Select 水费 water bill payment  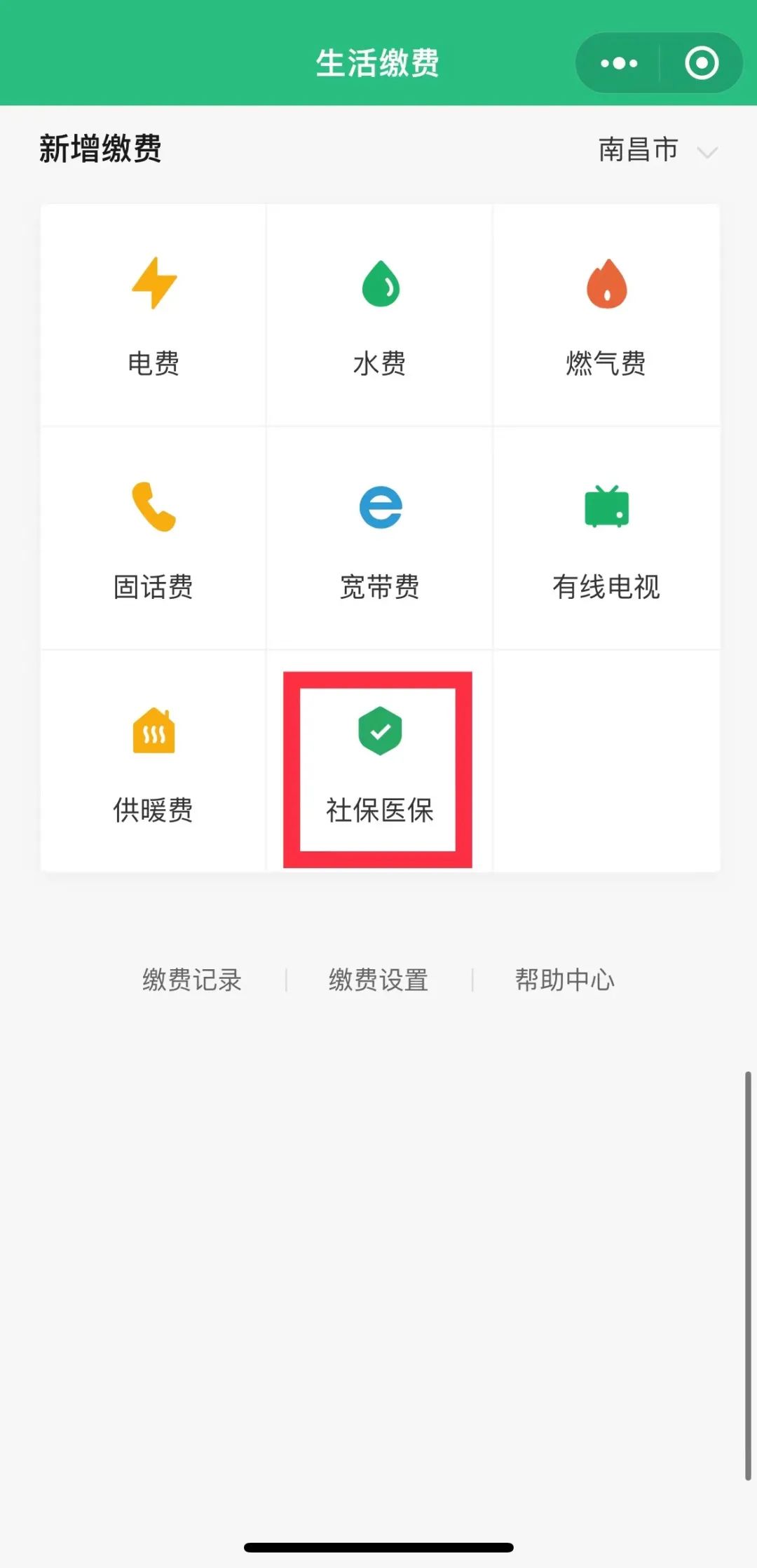click(379, 315)
